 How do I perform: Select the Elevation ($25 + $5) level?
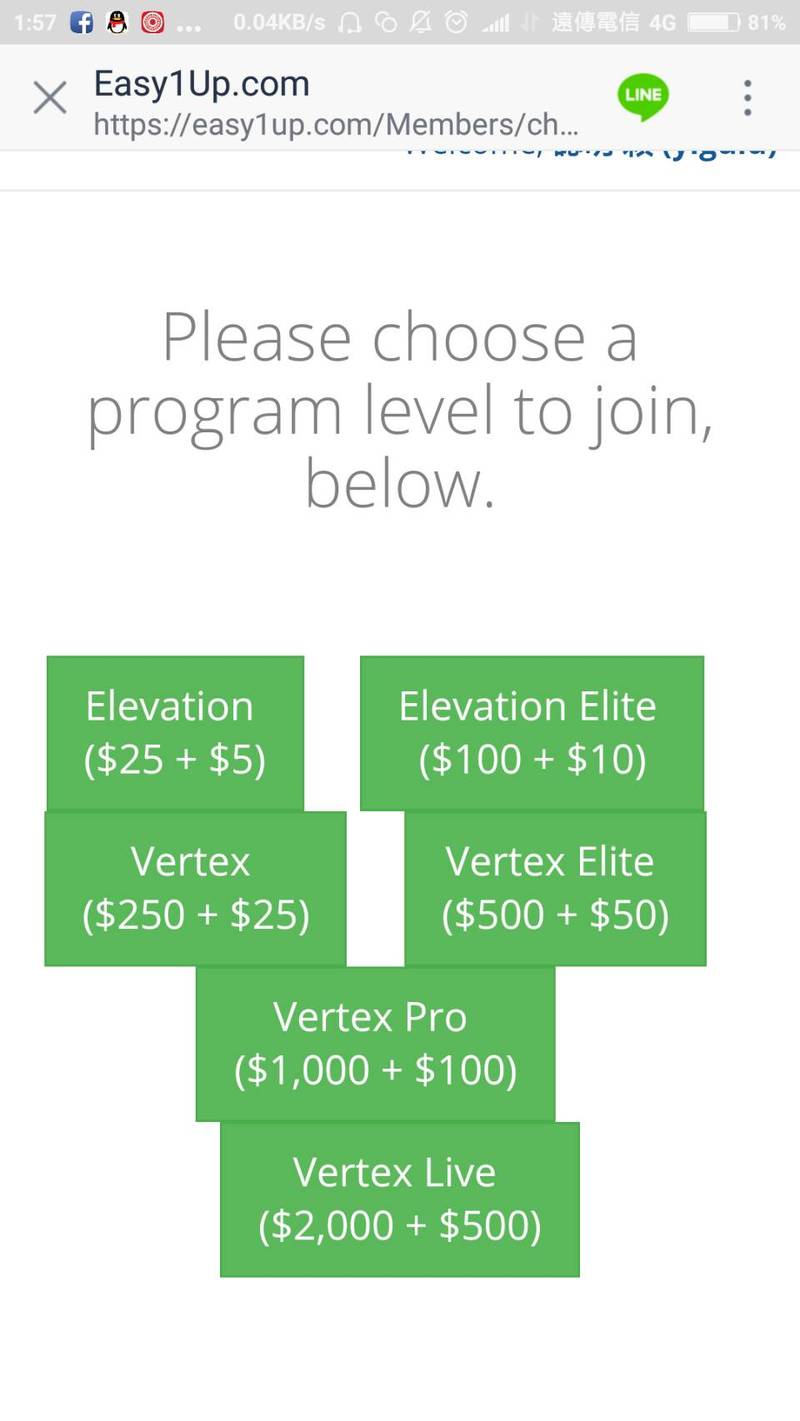[175, 733]
